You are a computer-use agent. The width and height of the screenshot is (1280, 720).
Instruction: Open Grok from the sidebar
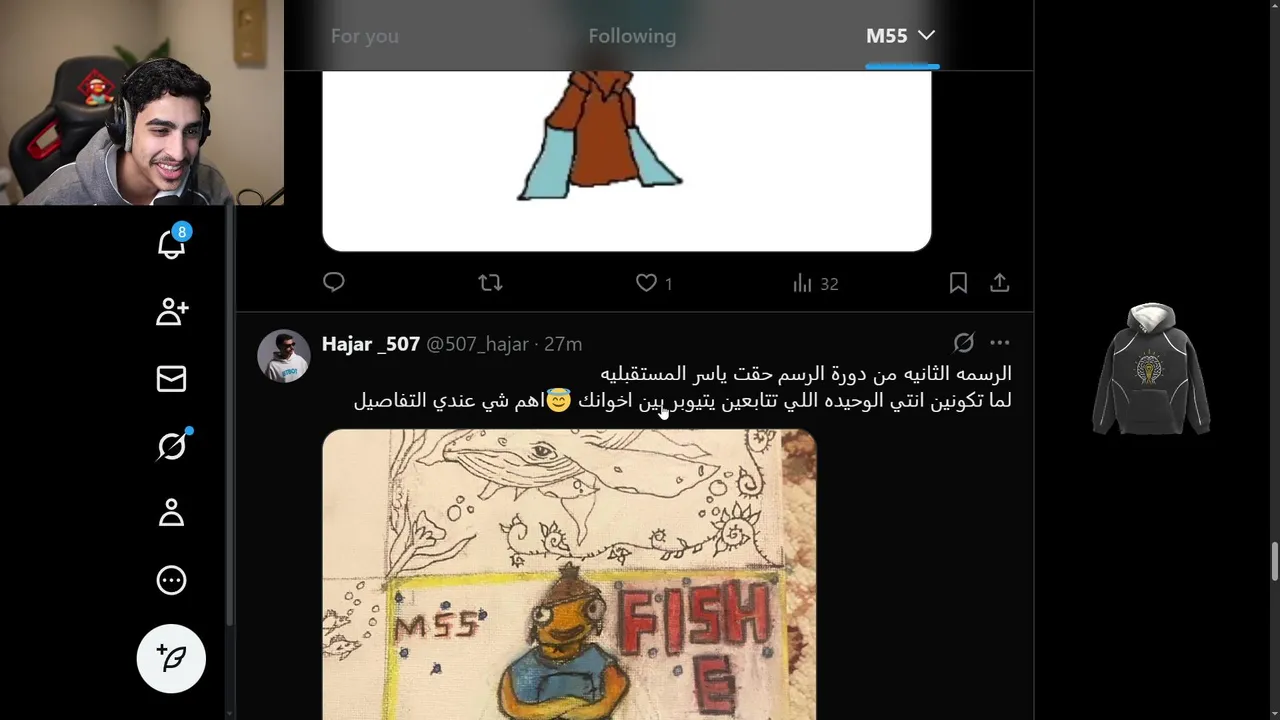click(x=171, y=446)
